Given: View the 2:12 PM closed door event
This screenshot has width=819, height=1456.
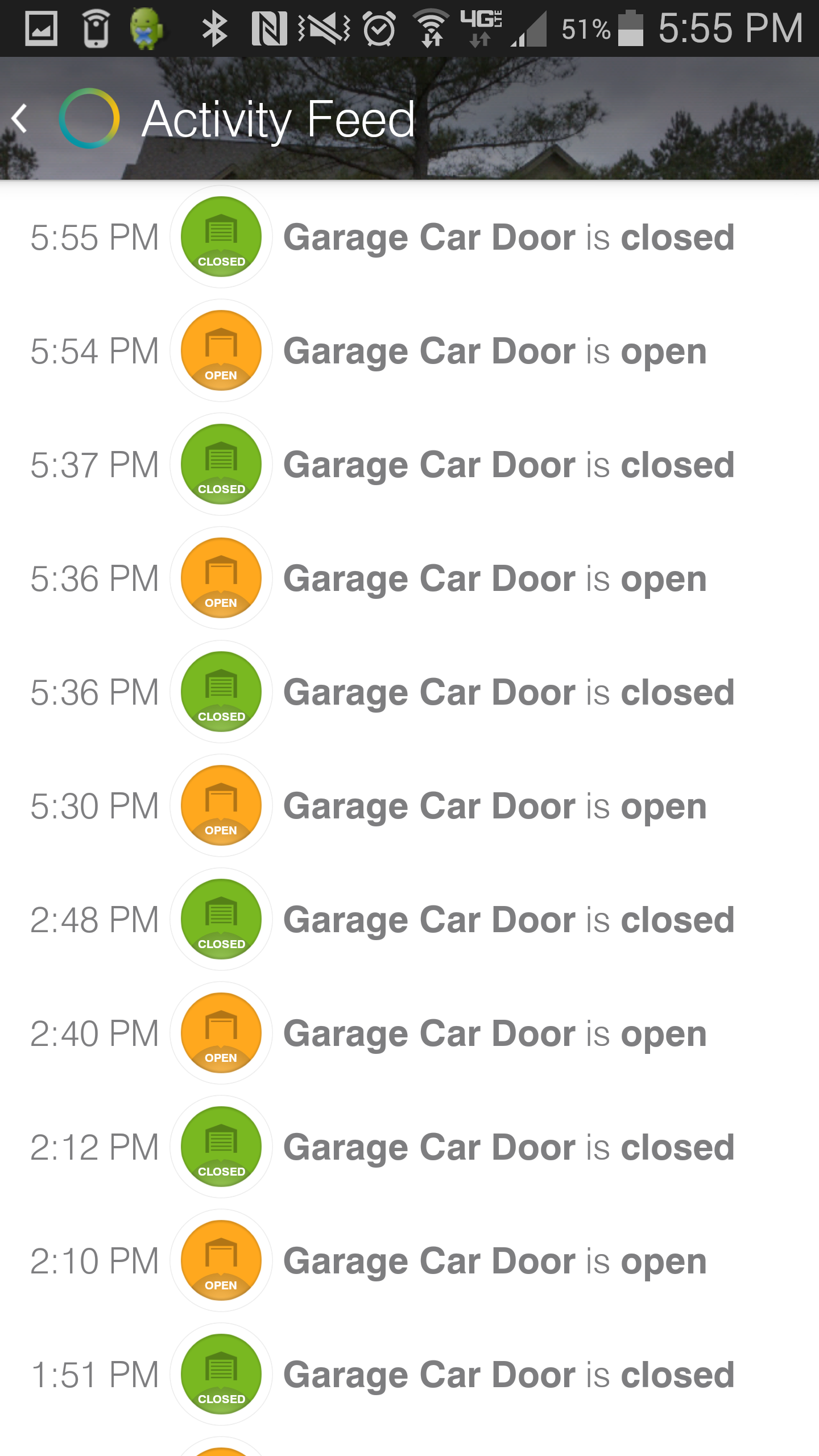Looking at the screenshot, I should (x=409, y=1147).
